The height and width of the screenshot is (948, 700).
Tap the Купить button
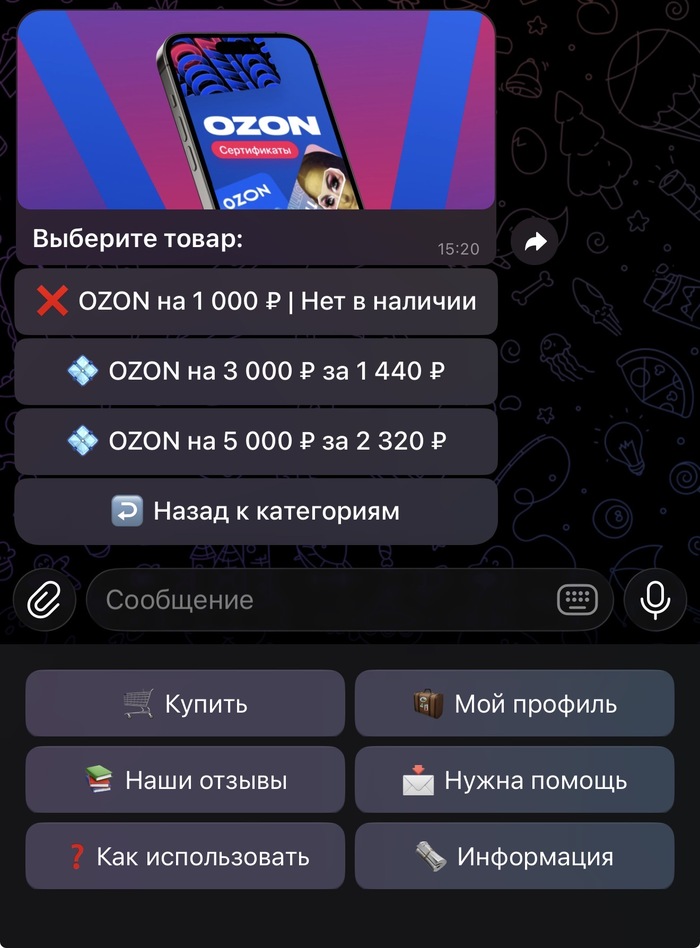click(185, 703)
